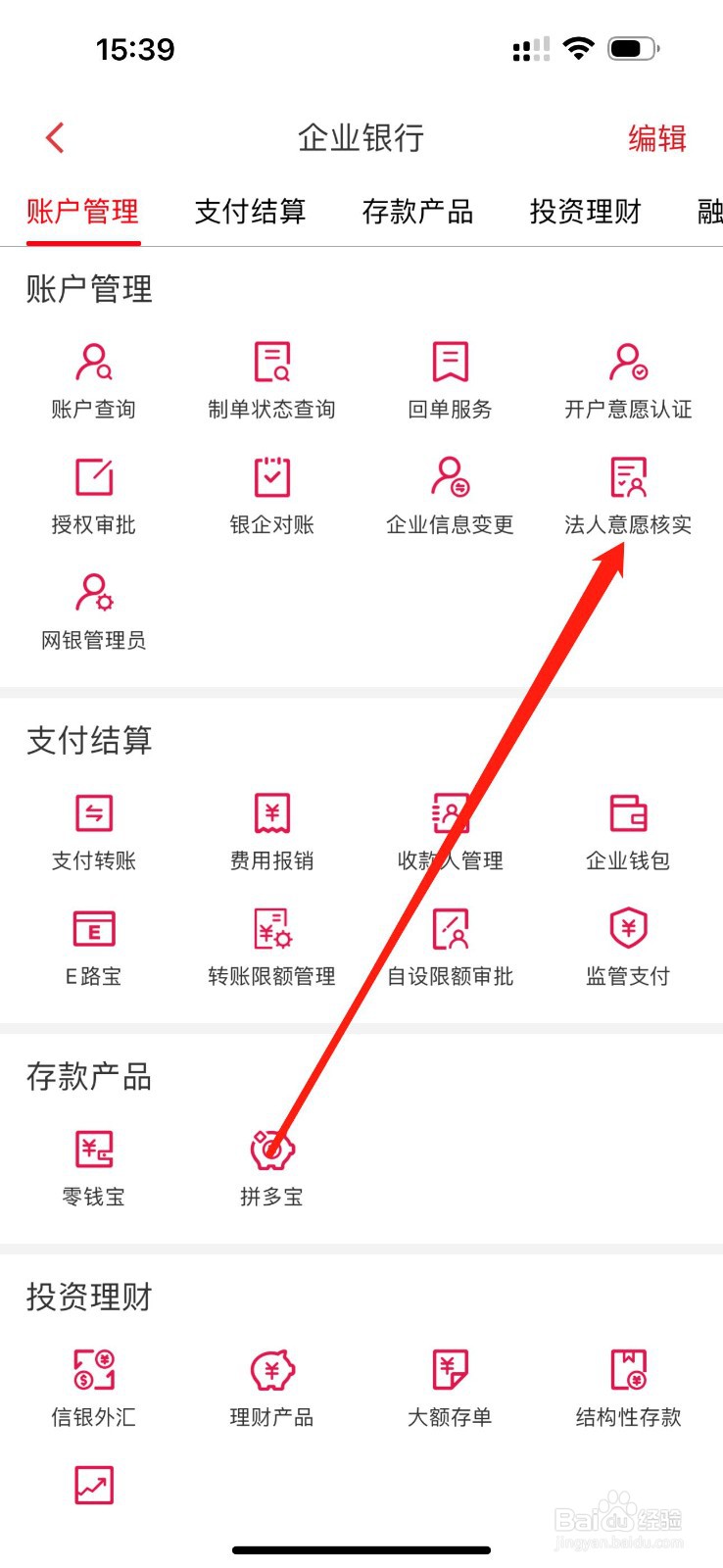Tap the 支付转账 transfer icon

coord(93,813)
